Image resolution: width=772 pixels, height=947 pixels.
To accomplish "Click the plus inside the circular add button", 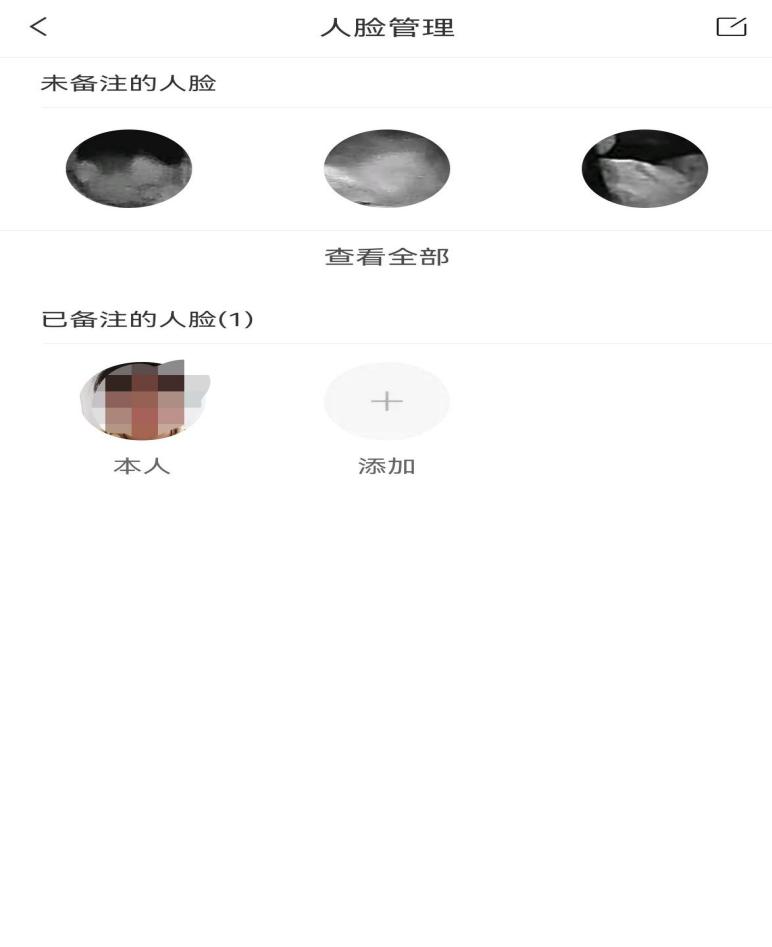I will point(386,400).
